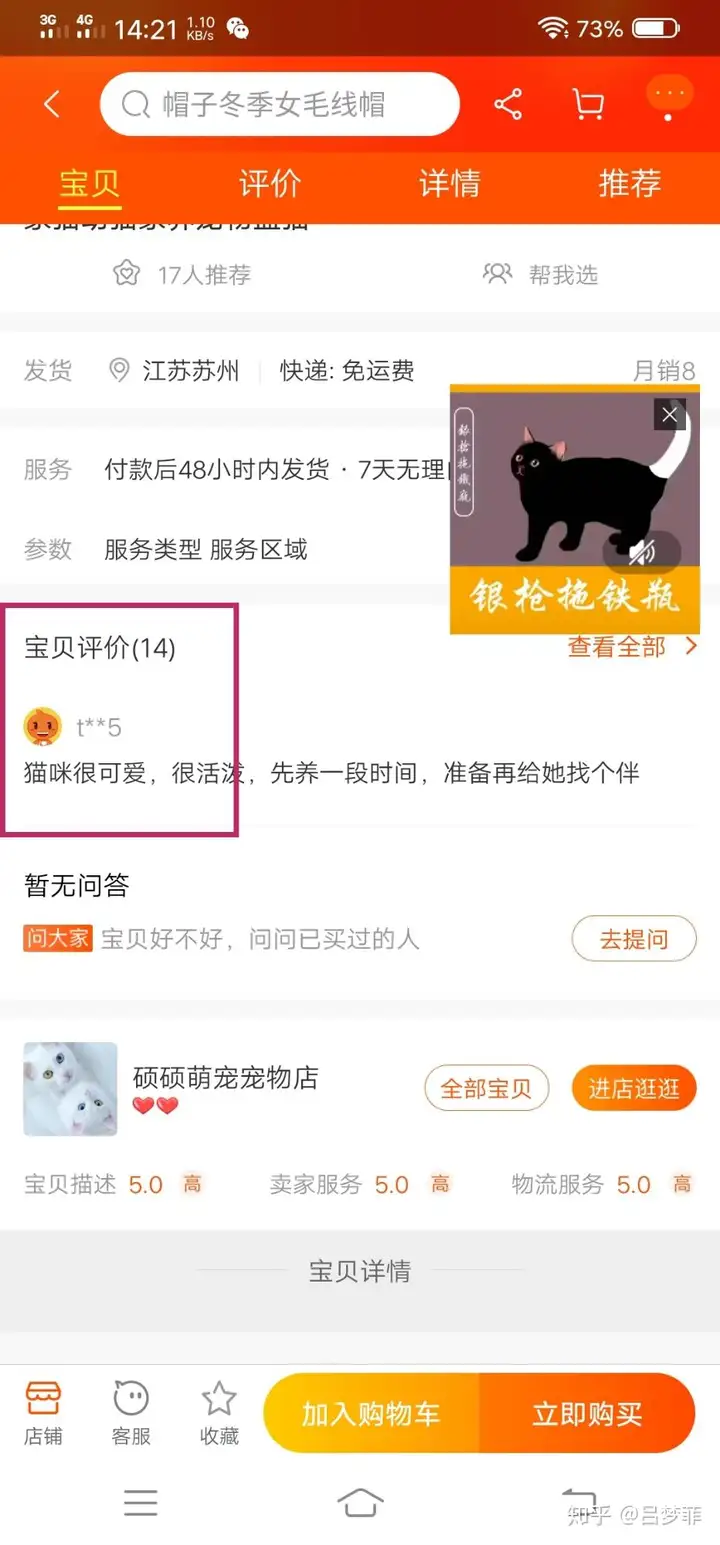
Task: Tap 进店逛逛 to visit the shop
Action: (633, 1088)
